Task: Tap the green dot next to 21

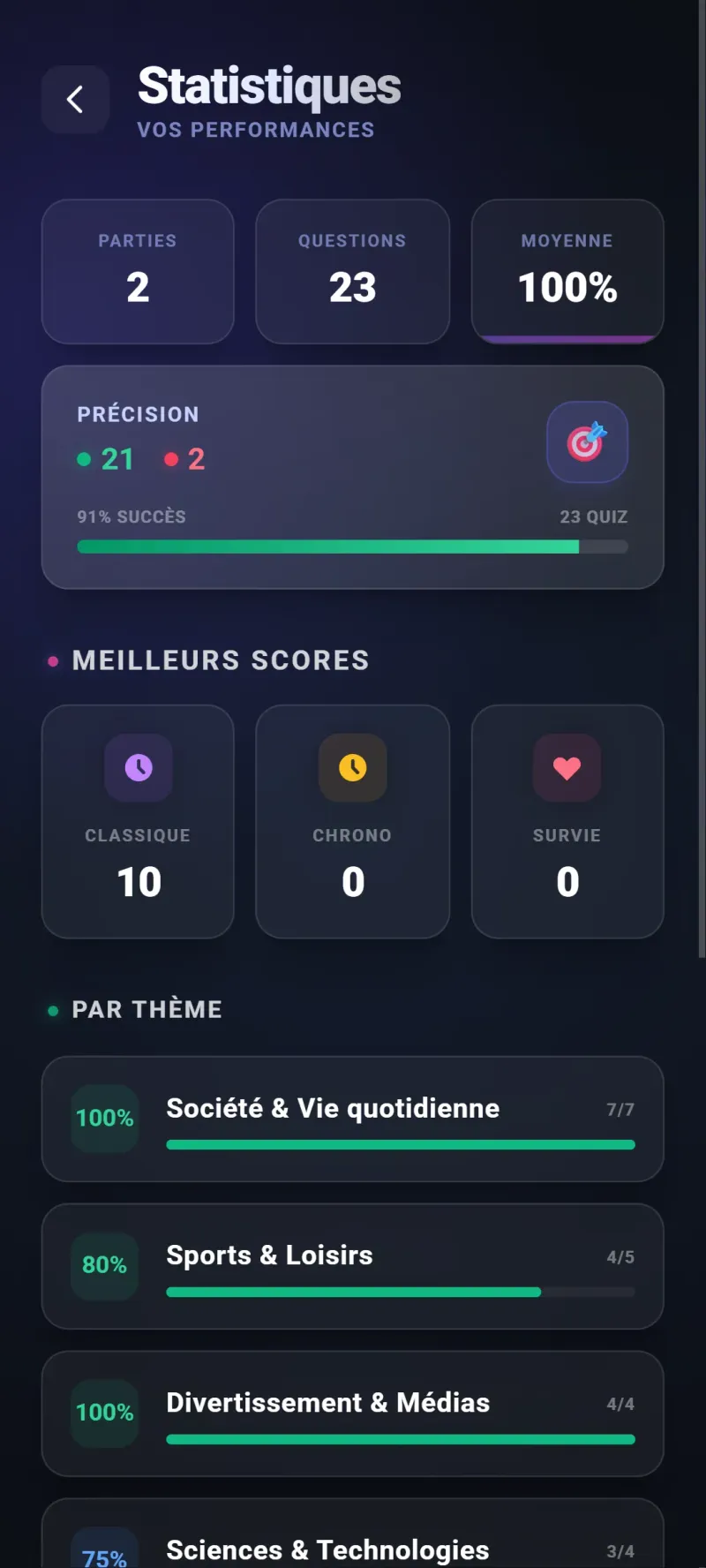Action: [84, 459]
